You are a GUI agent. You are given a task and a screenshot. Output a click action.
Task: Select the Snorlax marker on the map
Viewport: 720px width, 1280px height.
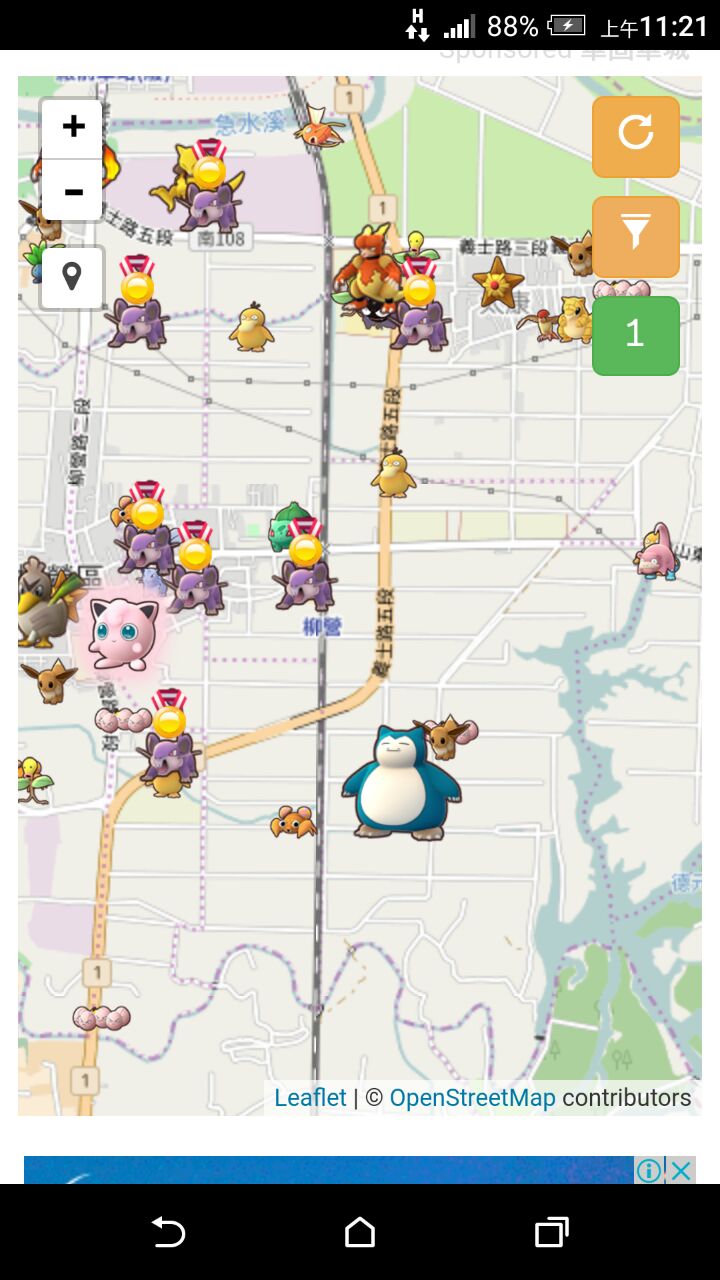click(401, 782)
